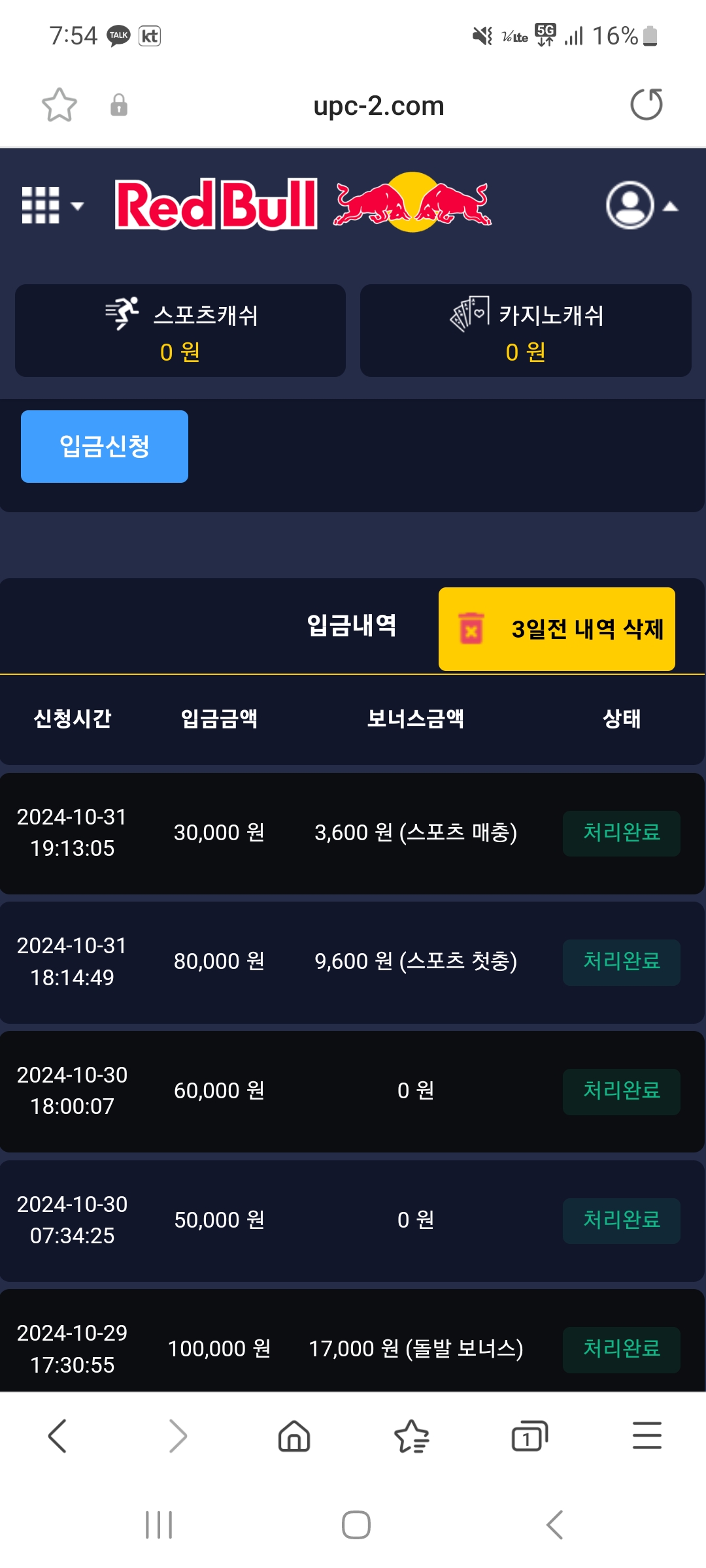Tap the 입금신청 deposit request button
The width and height of the screenshot is (706, 1568).
click(105, 446)
